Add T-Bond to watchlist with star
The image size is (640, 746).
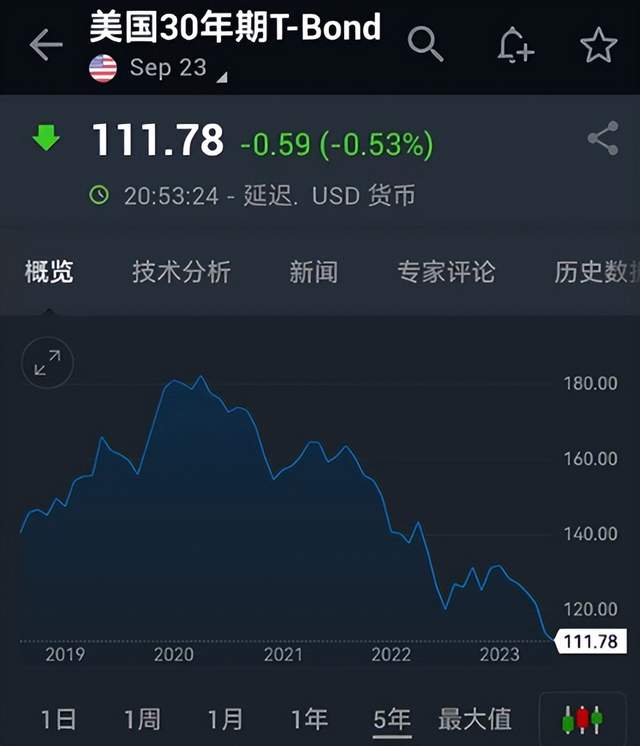(599, 45)
